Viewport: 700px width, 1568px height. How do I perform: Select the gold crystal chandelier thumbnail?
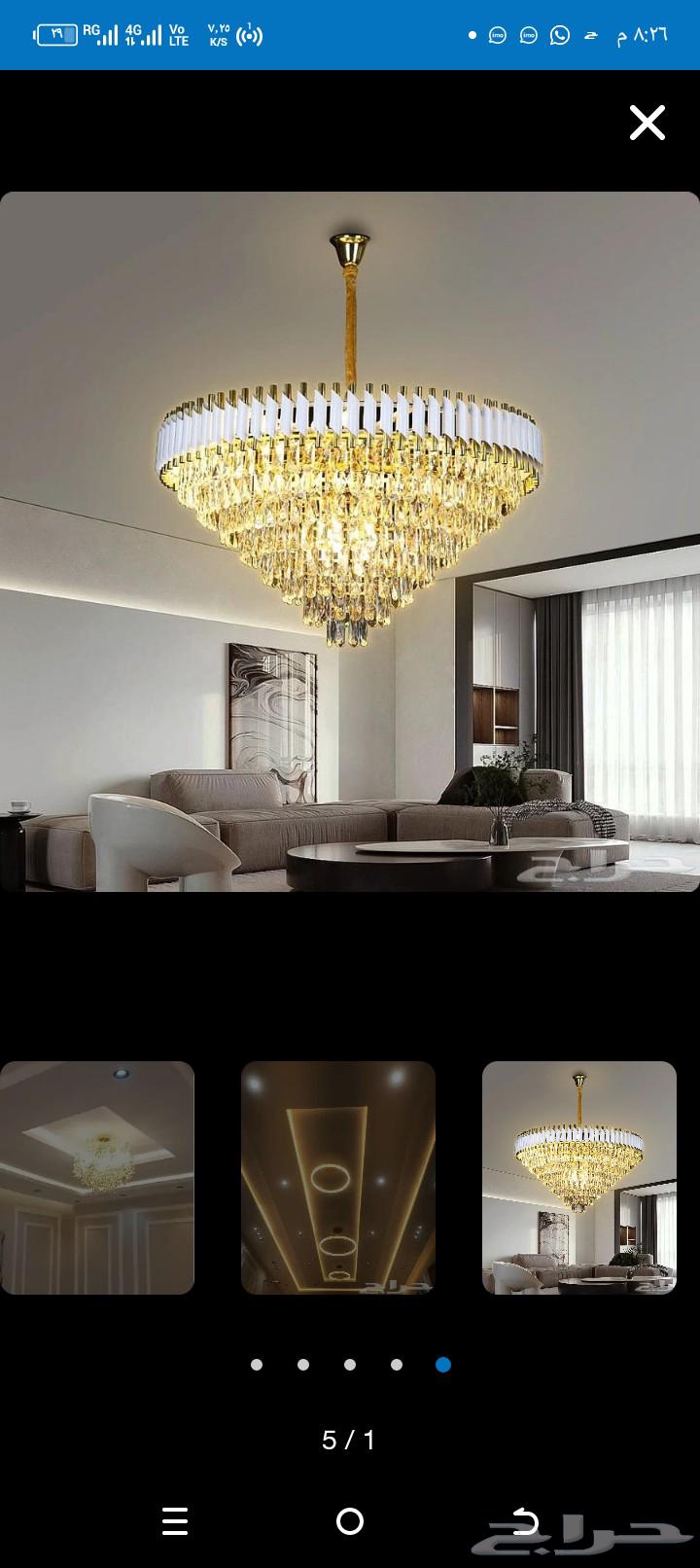coord(579,1177)
